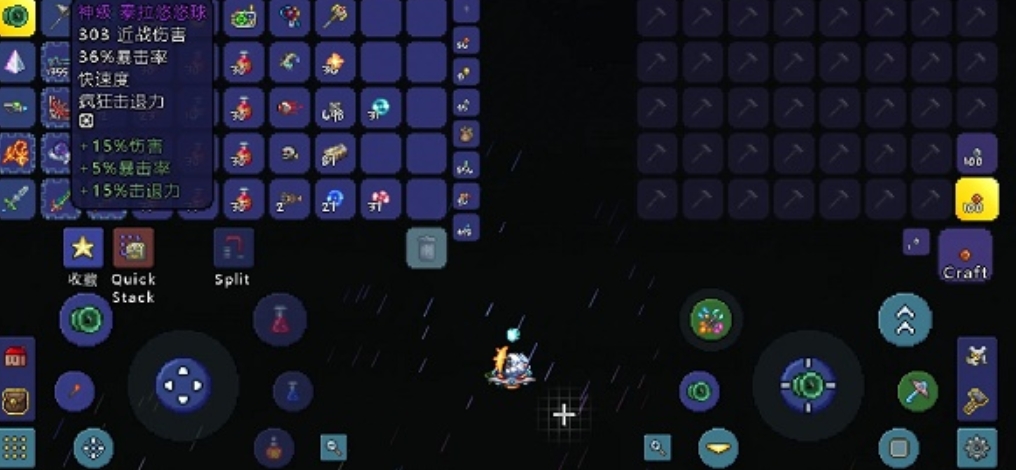Image resolution: width=1016 pixels, height=470 pixels.
Task: Tap the zoom out magnifier near potions
Action: click(x=334, y=447)
